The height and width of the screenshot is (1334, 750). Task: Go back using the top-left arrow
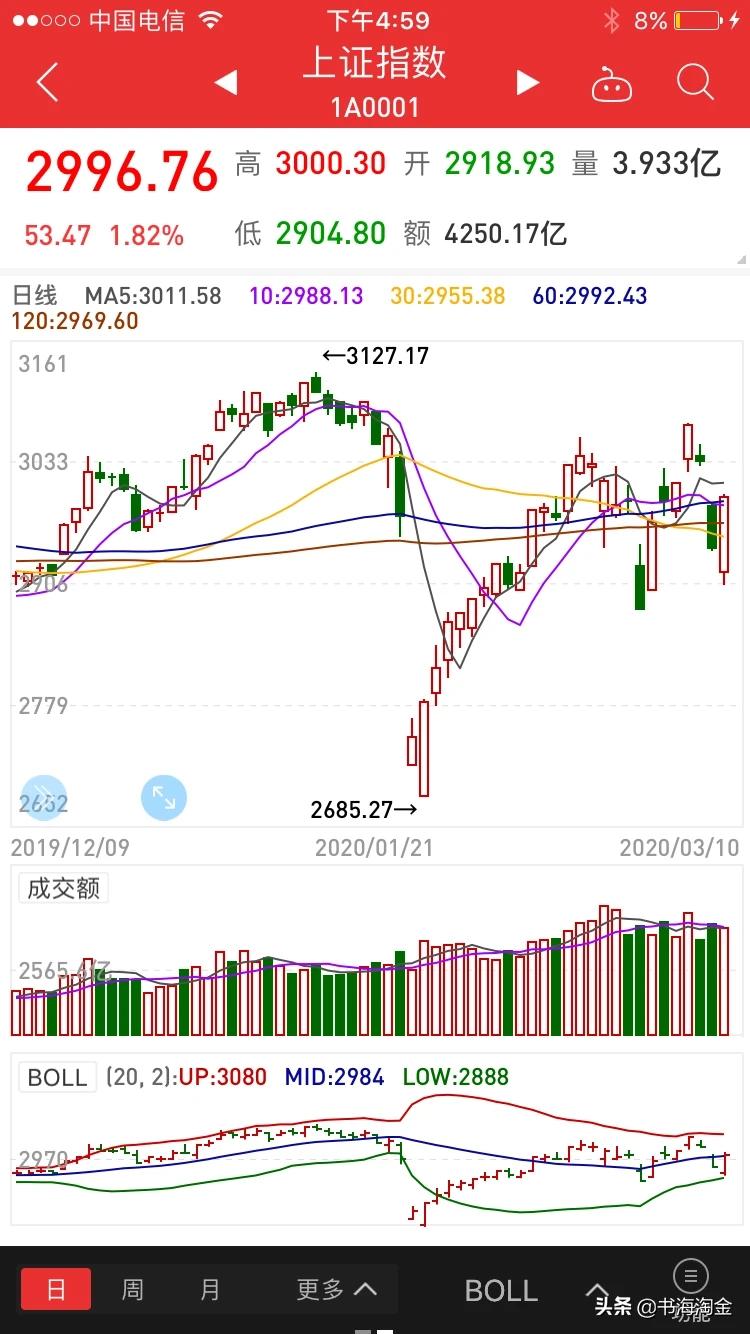click(47, 83)
